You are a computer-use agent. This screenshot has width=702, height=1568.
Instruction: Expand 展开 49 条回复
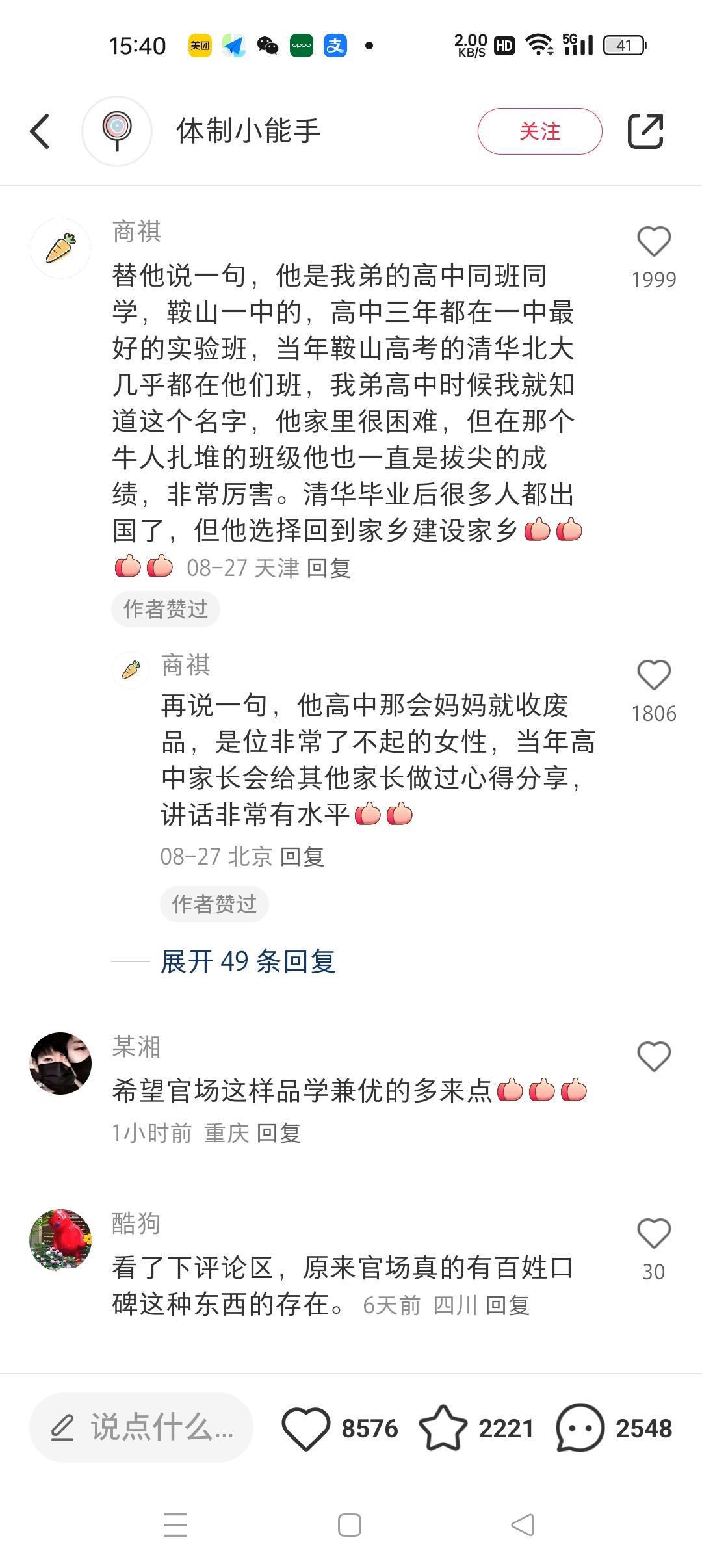click(248, 961)
